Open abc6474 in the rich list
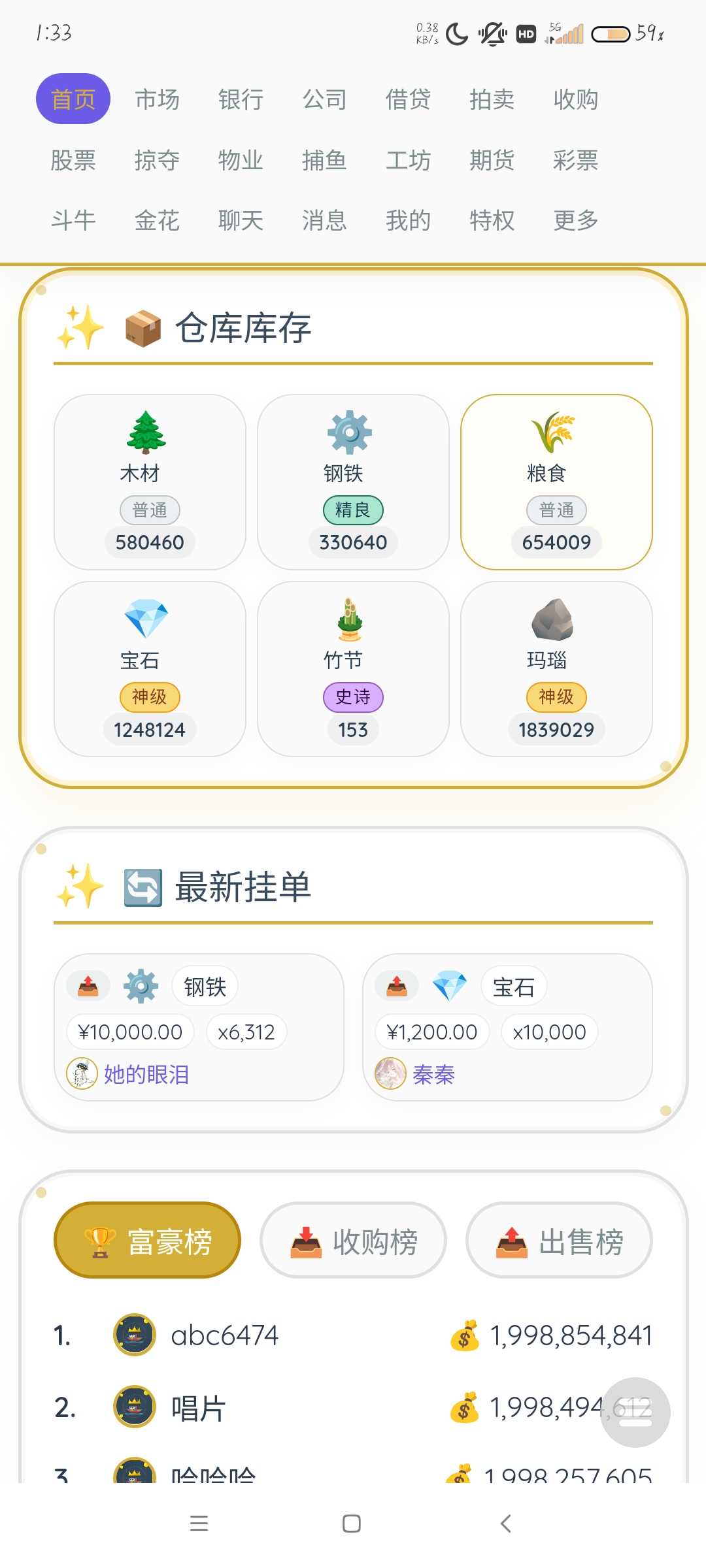 224,1335
